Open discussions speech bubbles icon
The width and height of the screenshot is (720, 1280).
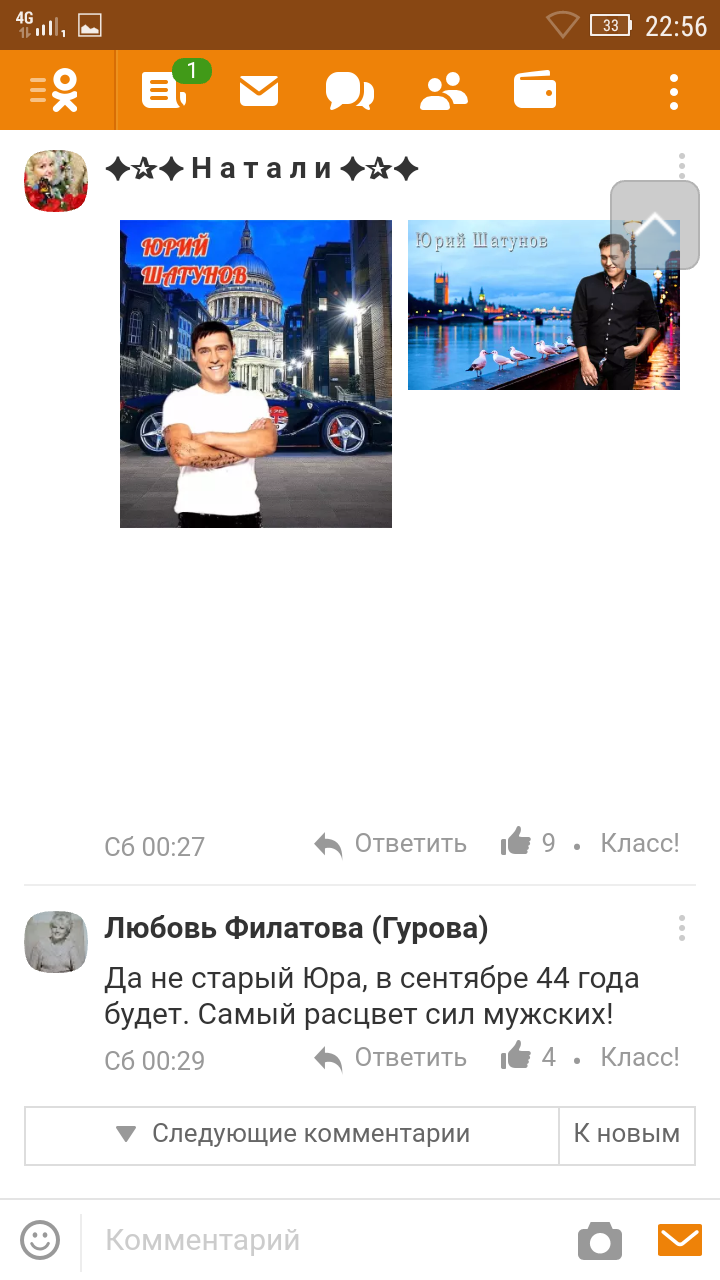click(x=349, y=92)
